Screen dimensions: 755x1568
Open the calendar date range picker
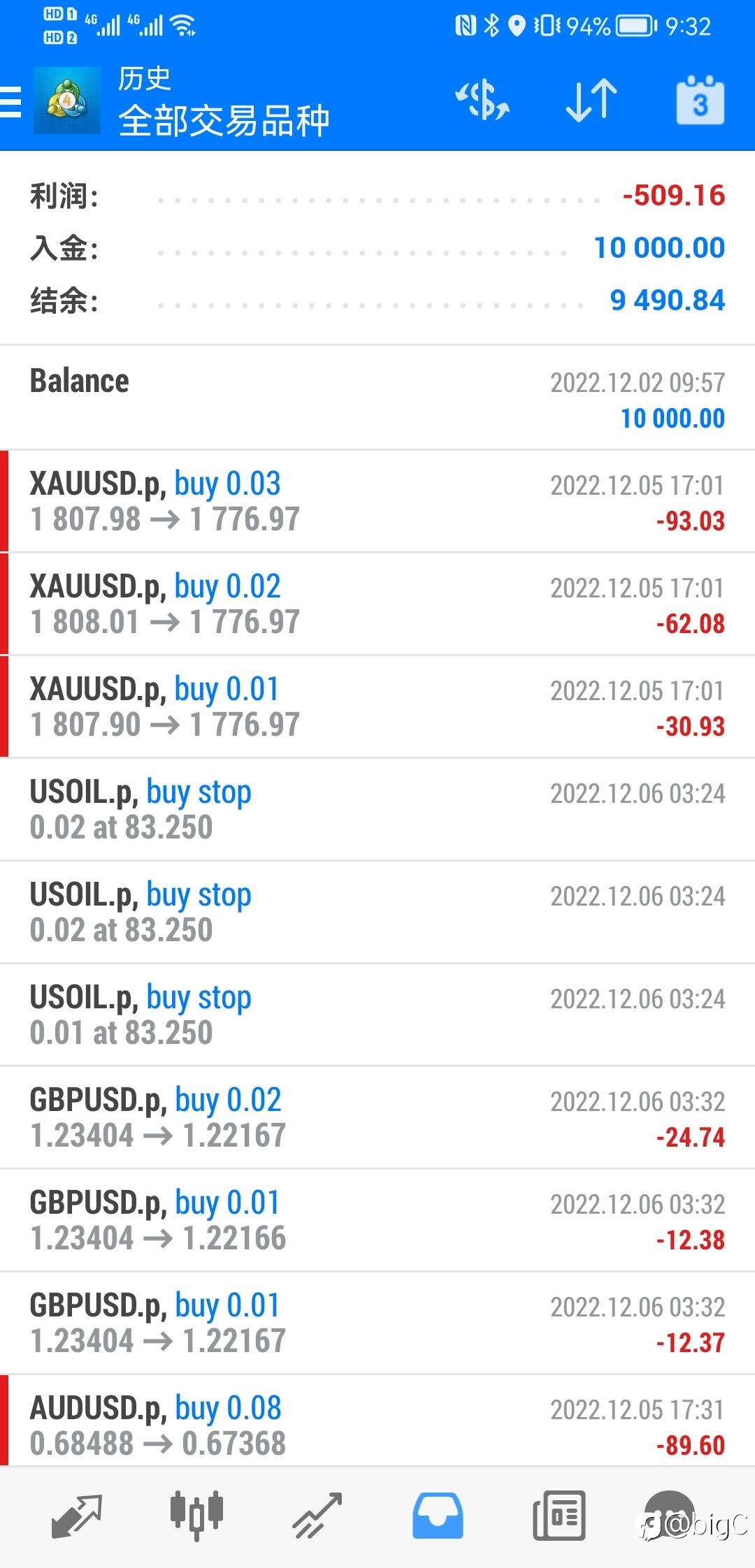click(x=700, y=101)
